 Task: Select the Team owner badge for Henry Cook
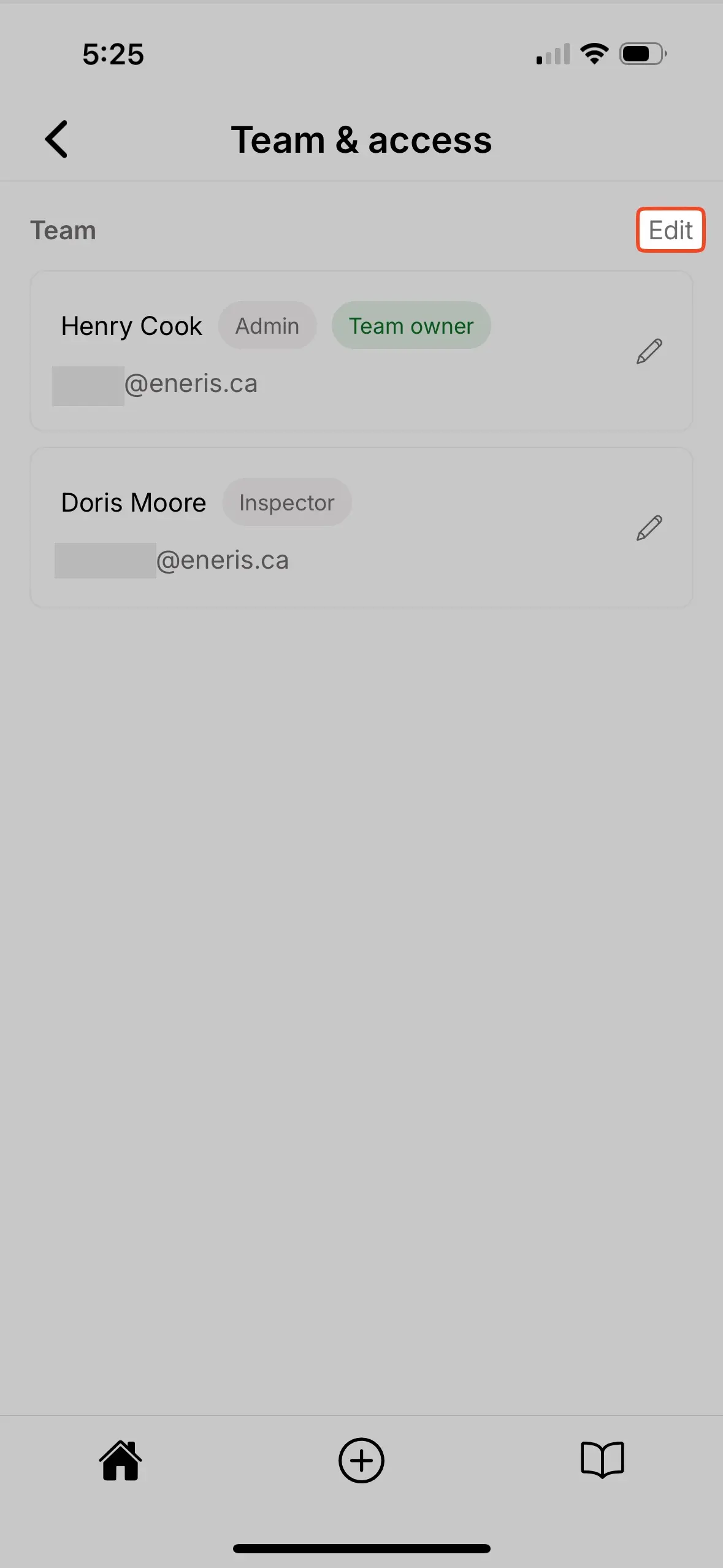[x=411, y=326]
